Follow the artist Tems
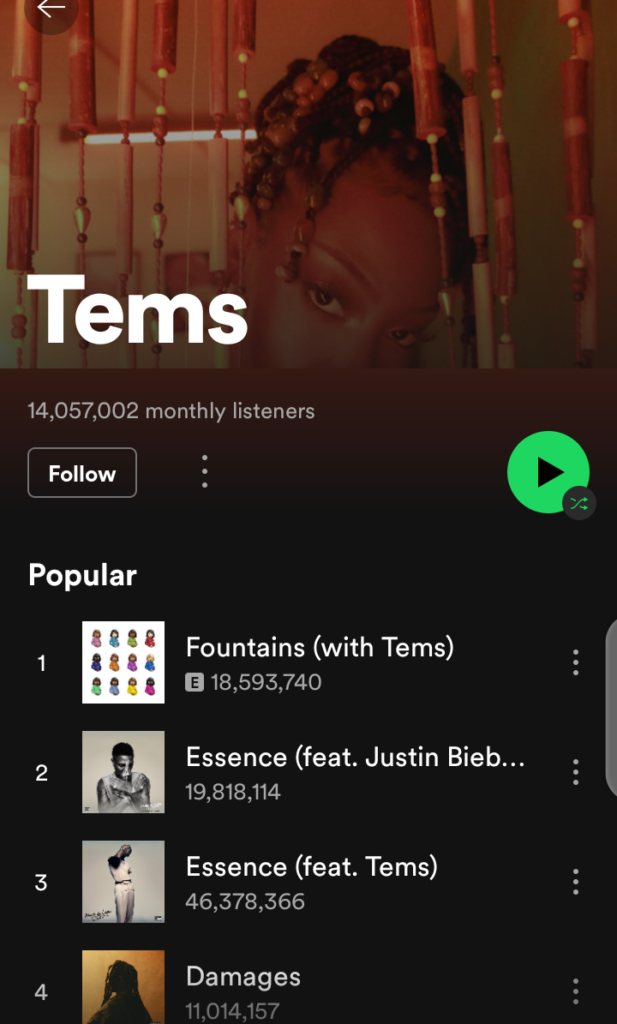The width and height of the screenshot is (617, 1024). (x=82, y=473)
